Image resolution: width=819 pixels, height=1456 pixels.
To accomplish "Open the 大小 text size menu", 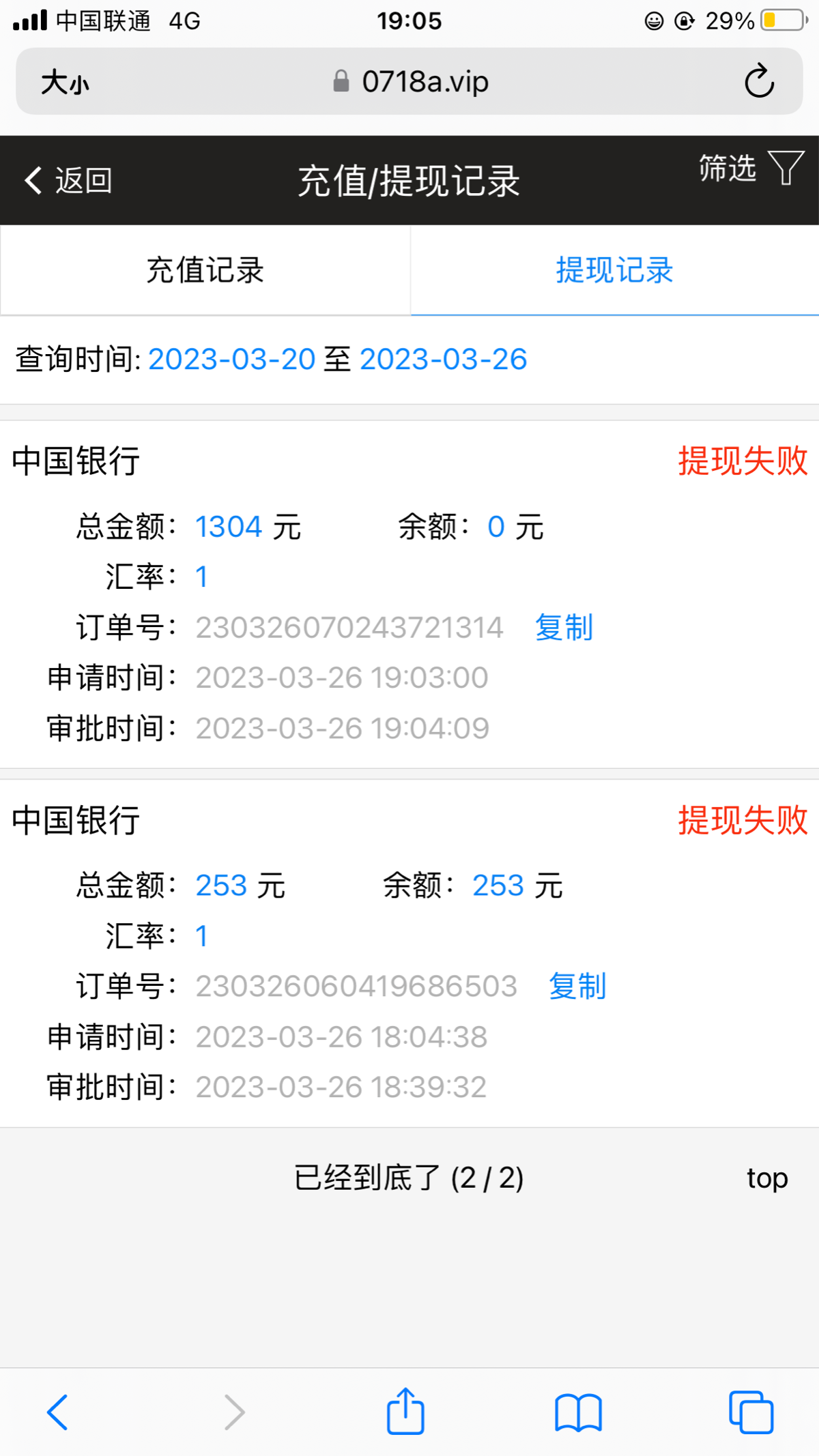I will pos(65,83).
